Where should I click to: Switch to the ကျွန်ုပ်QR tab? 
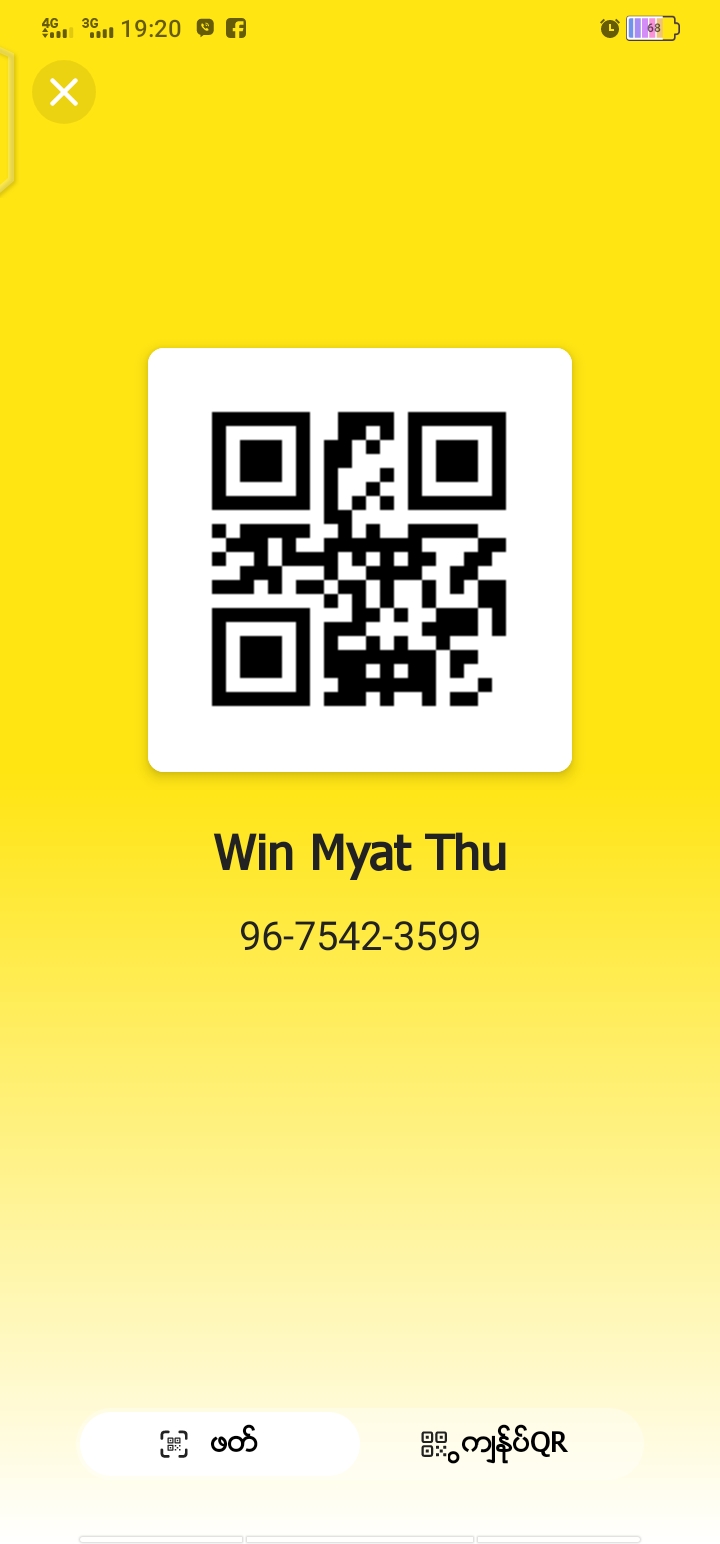[497, 1444]
